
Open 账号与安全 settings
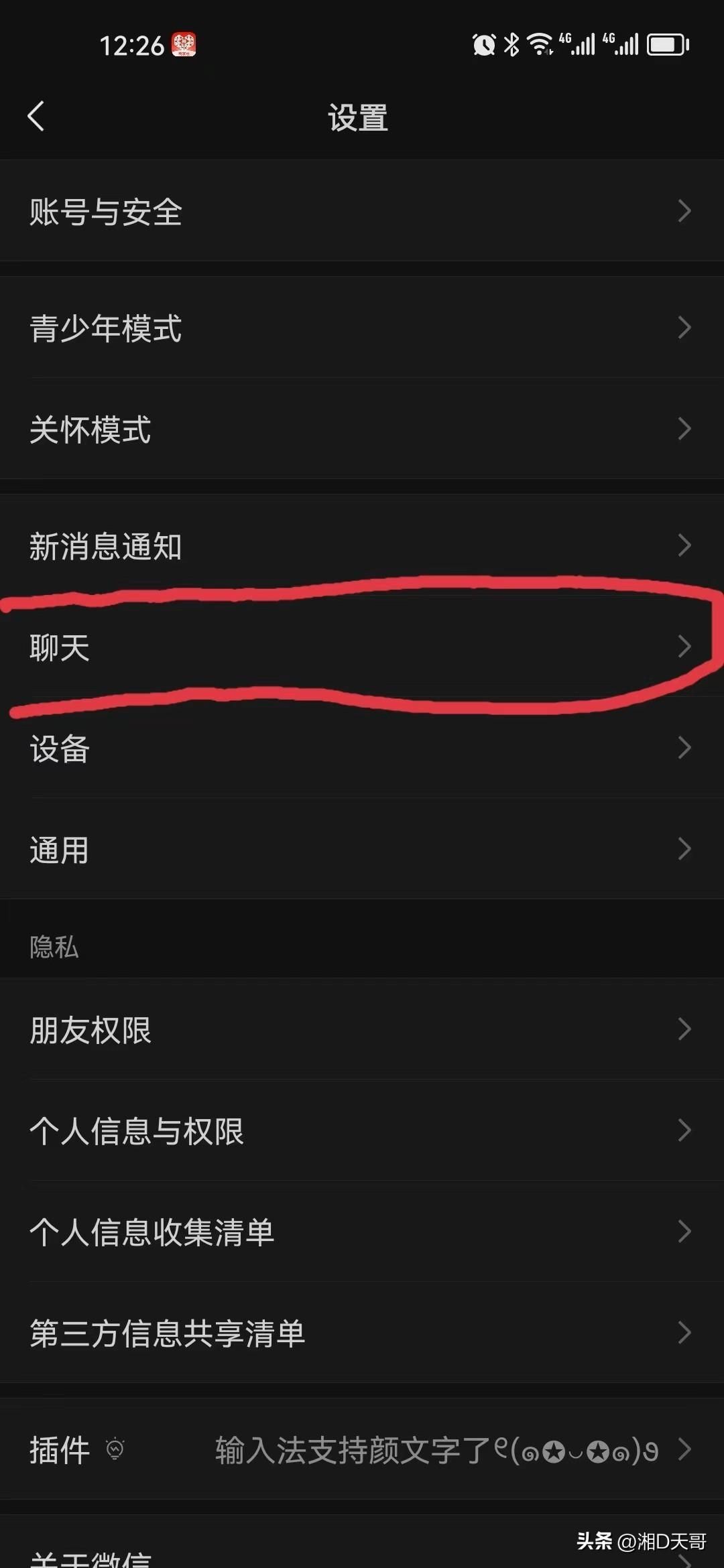click(362, 211)
